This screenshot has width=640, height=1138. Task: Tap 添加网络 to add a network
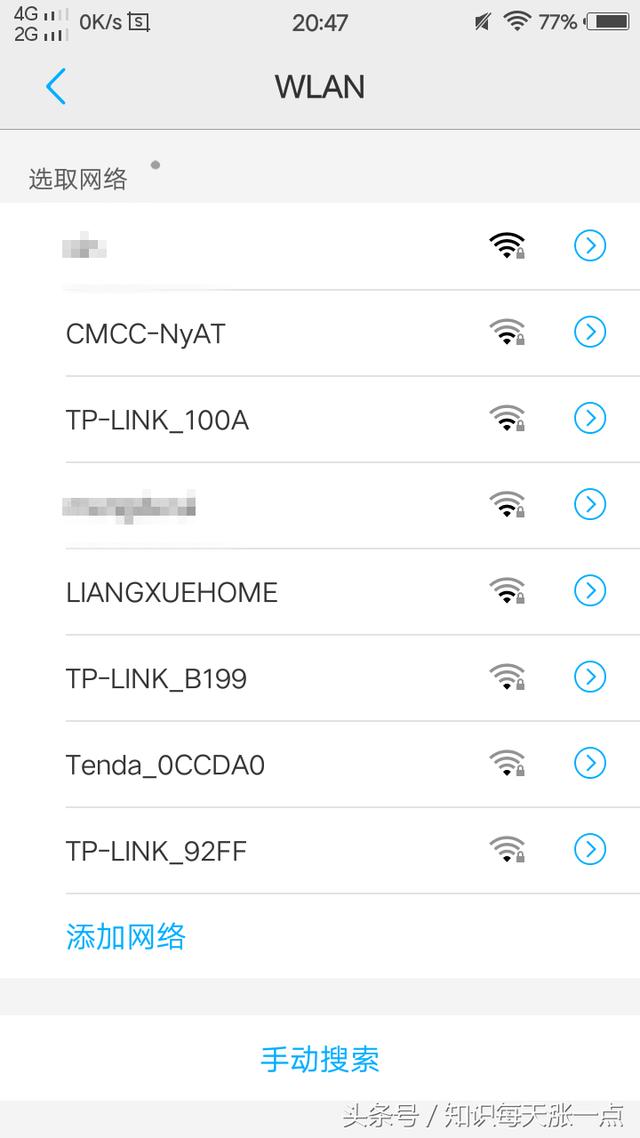[126, 937]
